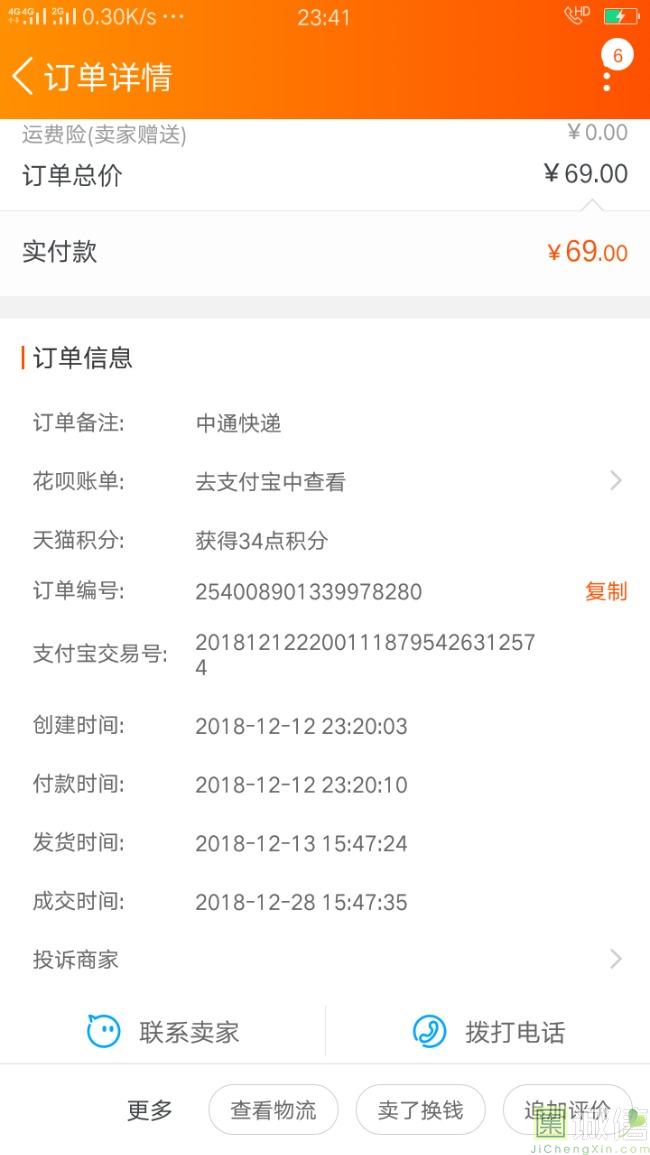Open the 更多 options
This screenshot has width=650, height=1155.
[x=150, y=1110]
